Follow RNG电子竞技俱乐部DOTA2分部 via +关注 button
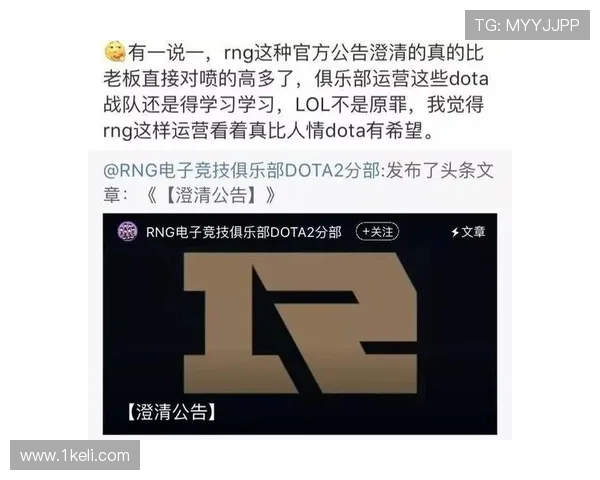600x480 pixels. point(378,232)
